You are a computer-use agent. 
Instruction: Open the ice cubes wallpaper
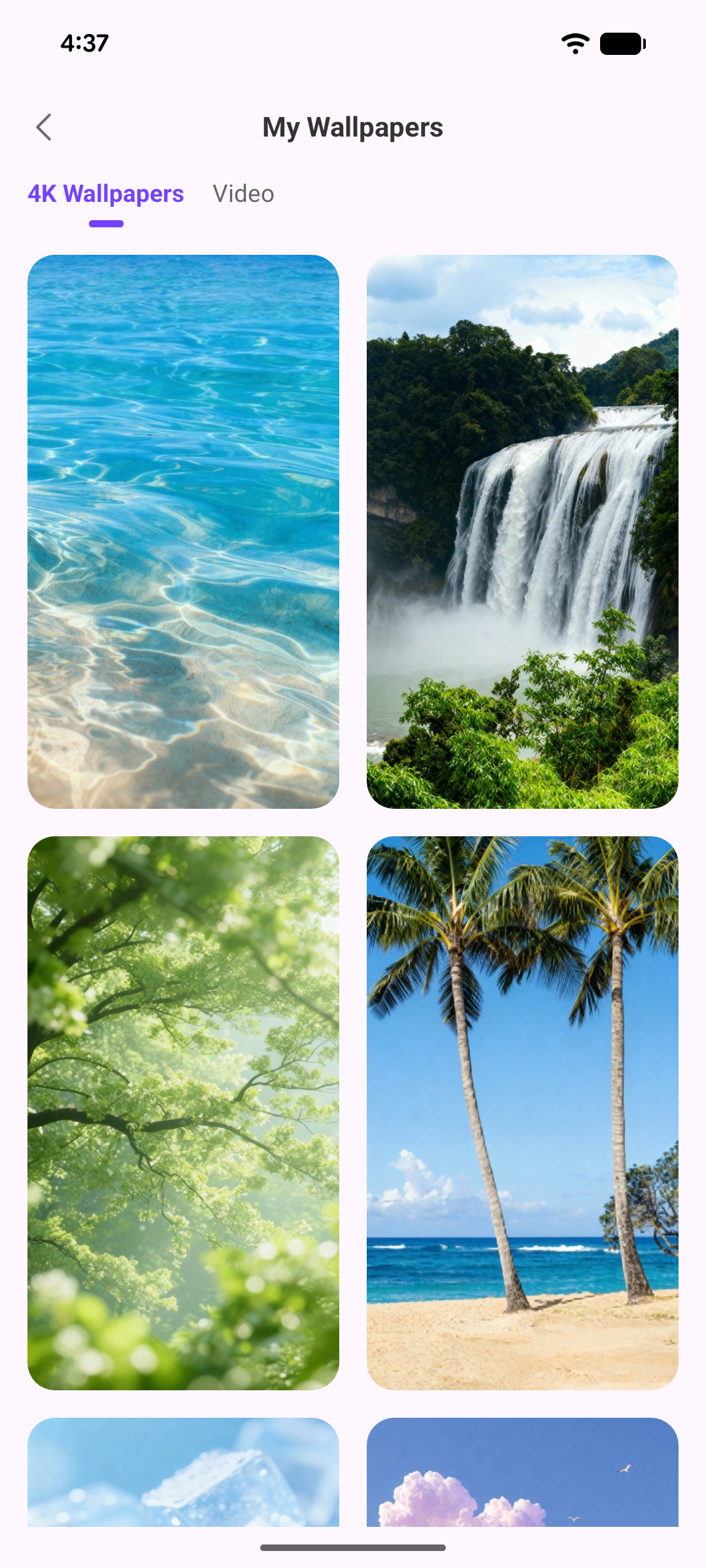click(183, 1473)
